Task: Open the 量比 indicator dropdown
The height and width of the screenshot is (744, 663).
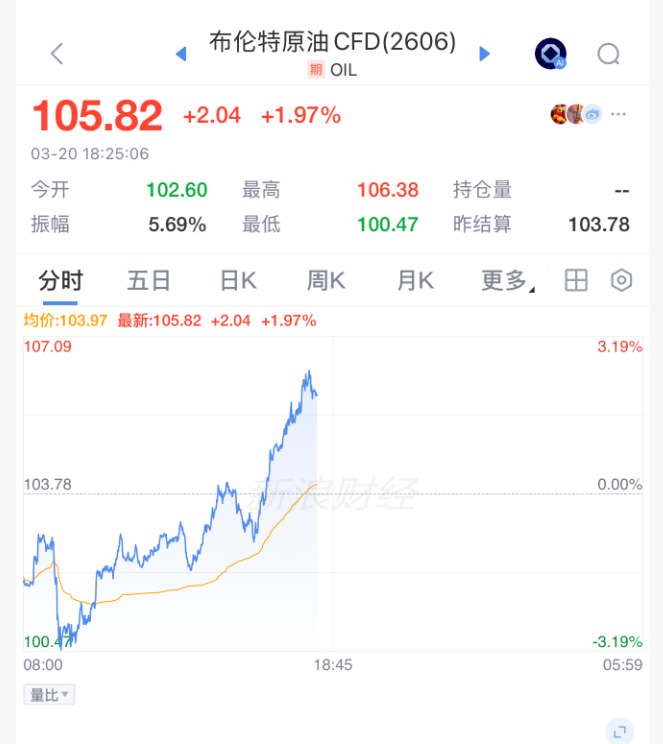Action: [49, 694]
